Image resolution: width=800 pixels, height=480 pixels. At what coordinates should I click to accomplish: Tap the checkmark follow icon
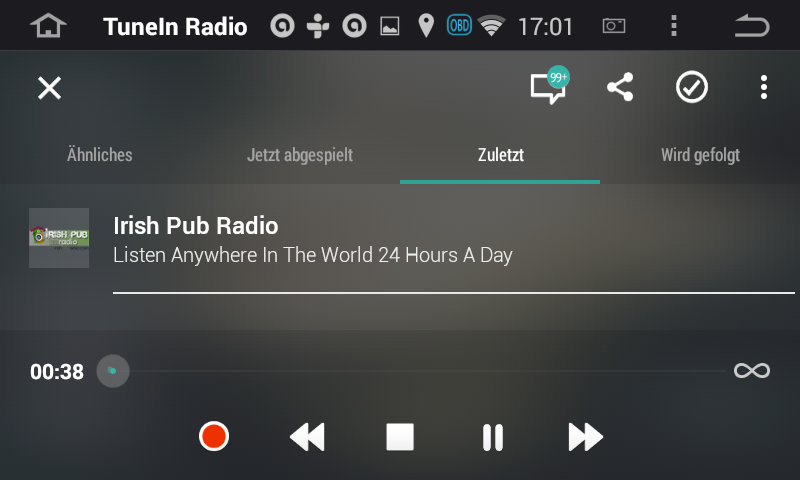tap(692, 88)
